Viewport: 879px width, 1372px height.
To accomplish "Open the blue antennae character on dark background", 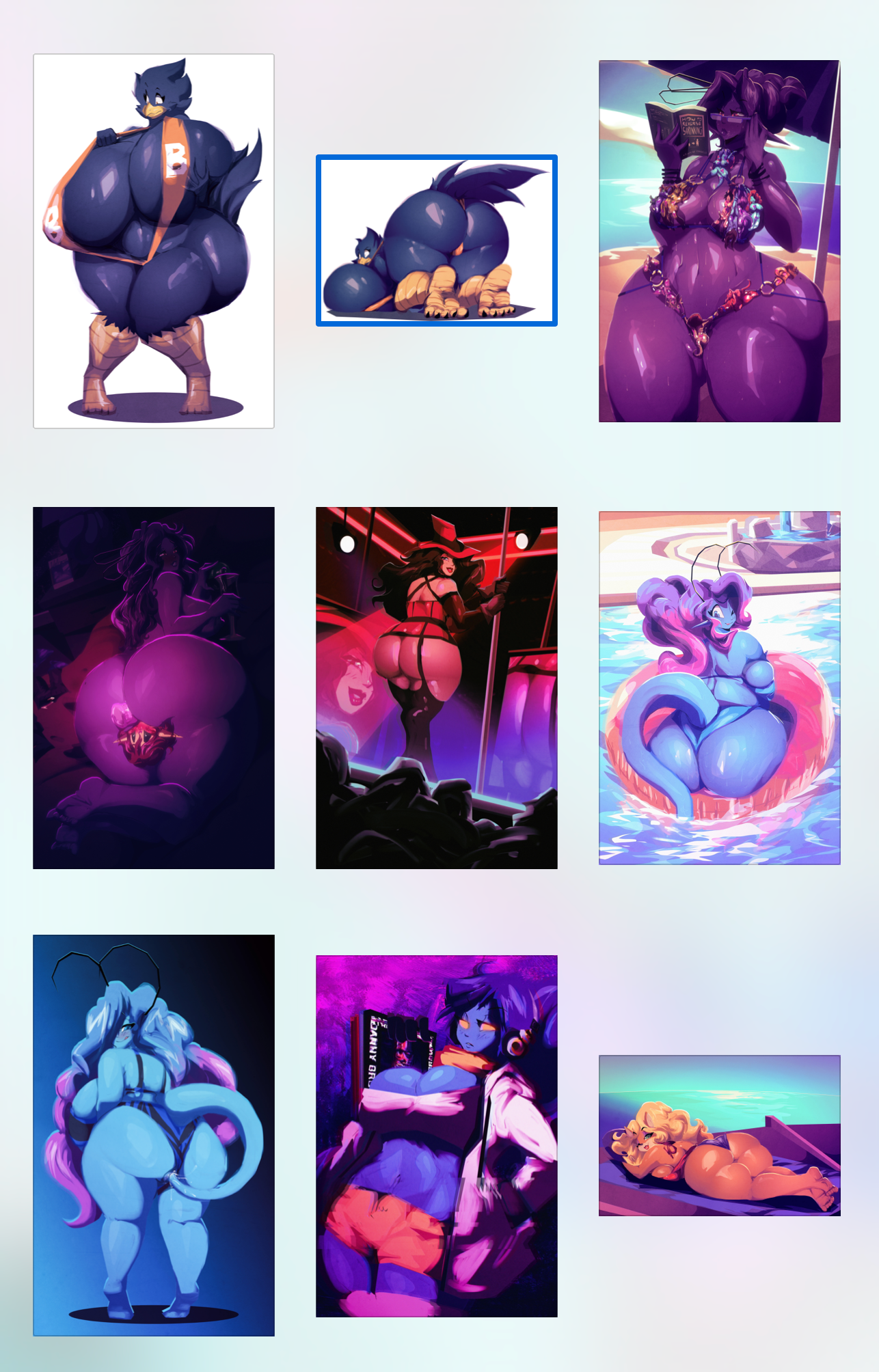I will click(154, 1134).
